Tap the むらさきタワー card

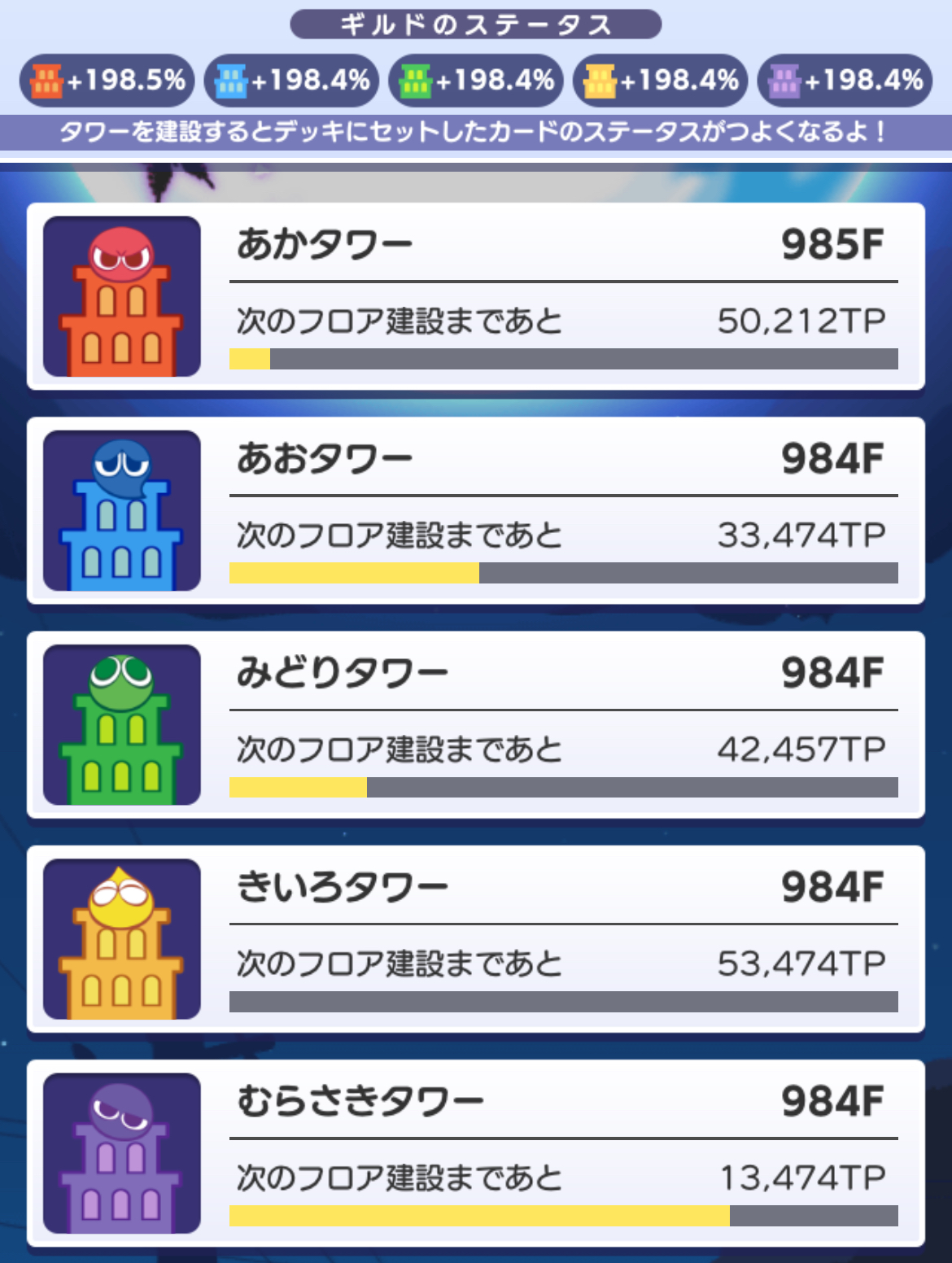(x=475, y=1152)
